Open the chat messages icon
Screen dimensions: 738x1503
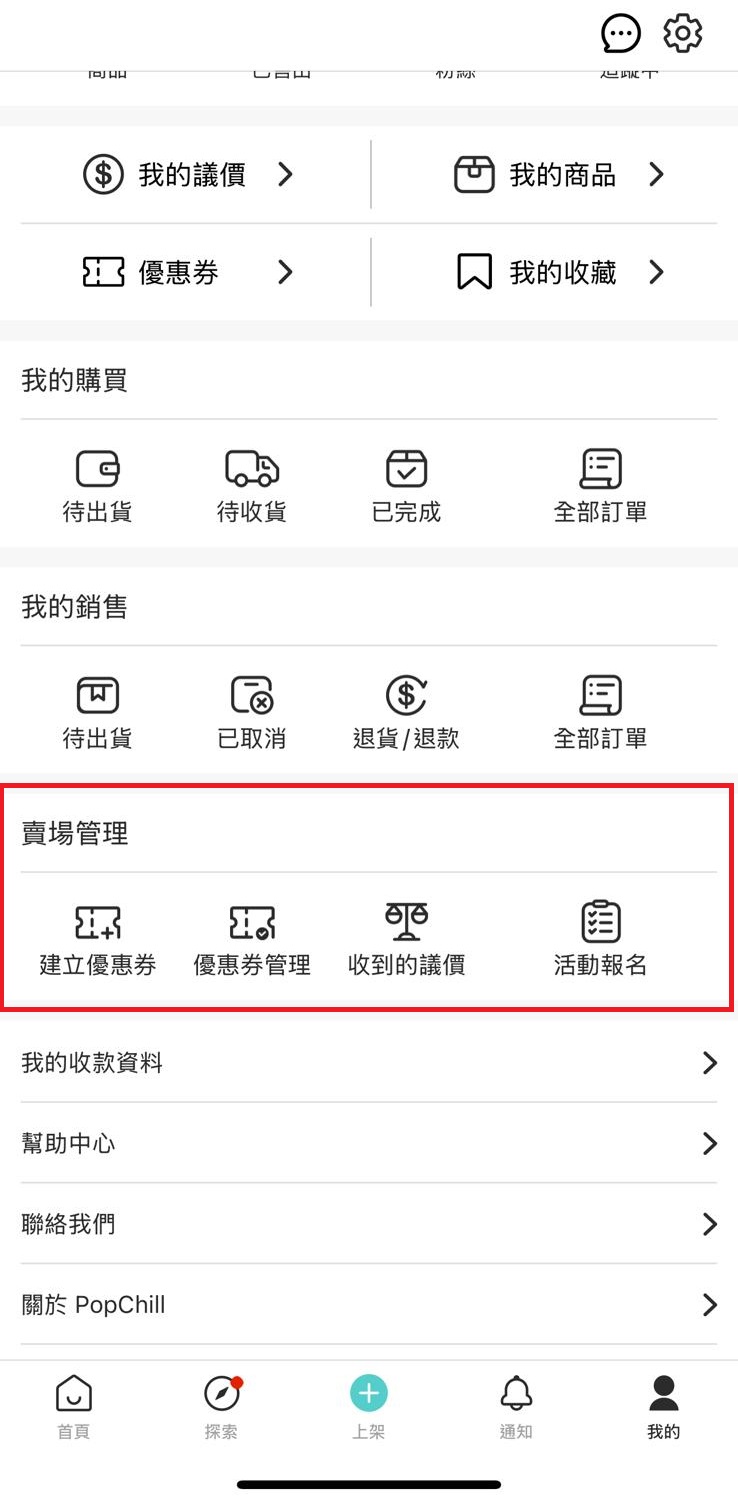[x=621, y=34]
